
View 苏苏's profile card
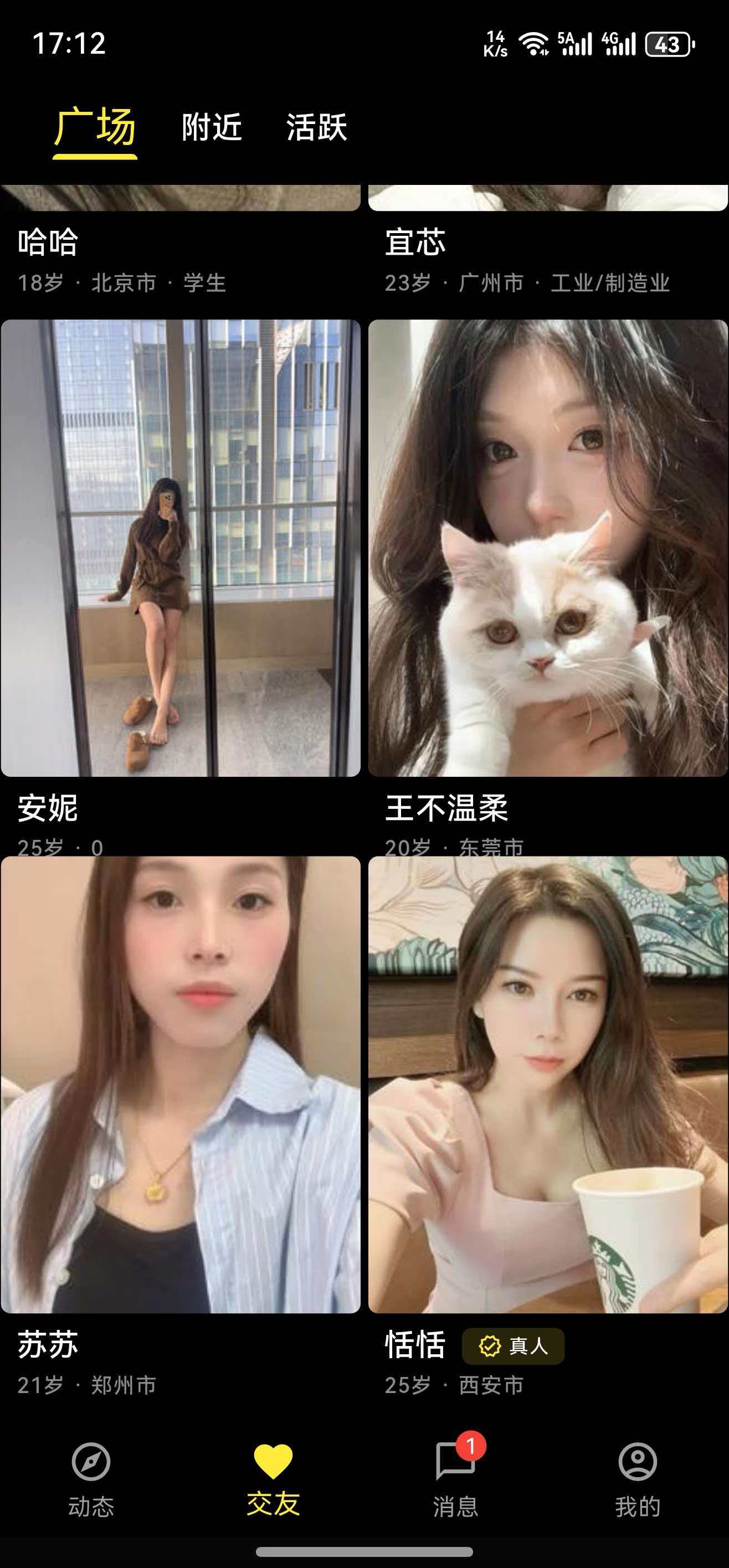click(x=180, y=1084)
